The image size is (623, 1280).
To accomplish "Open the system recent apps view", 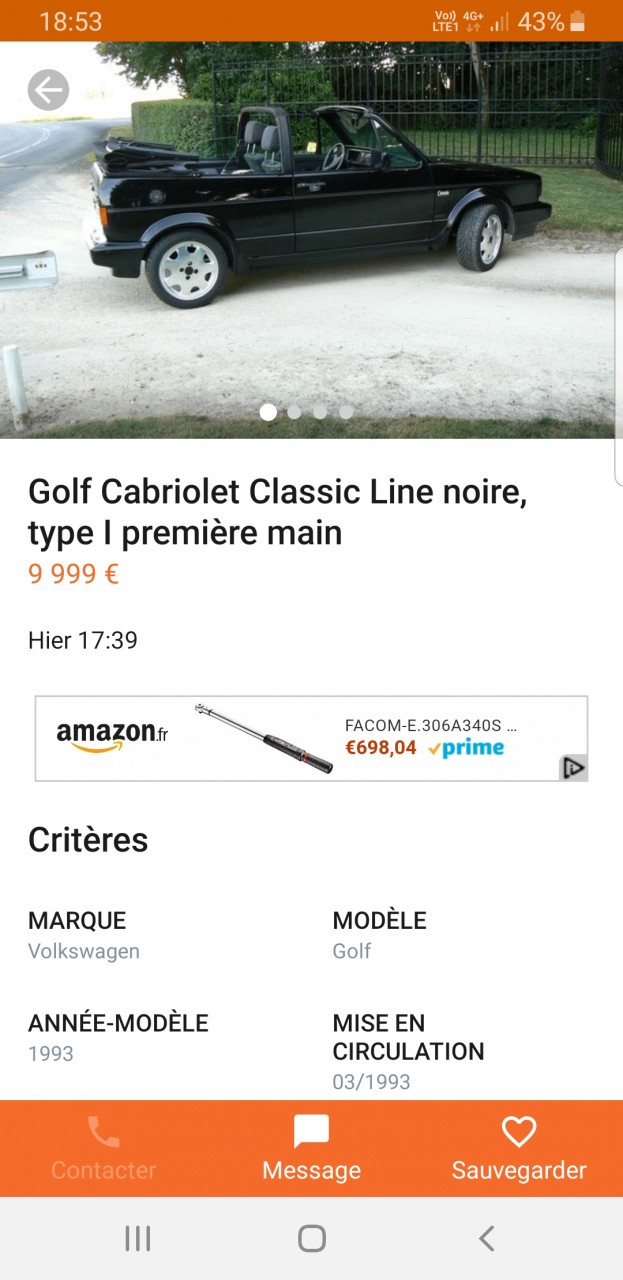I will [138, 1239].
